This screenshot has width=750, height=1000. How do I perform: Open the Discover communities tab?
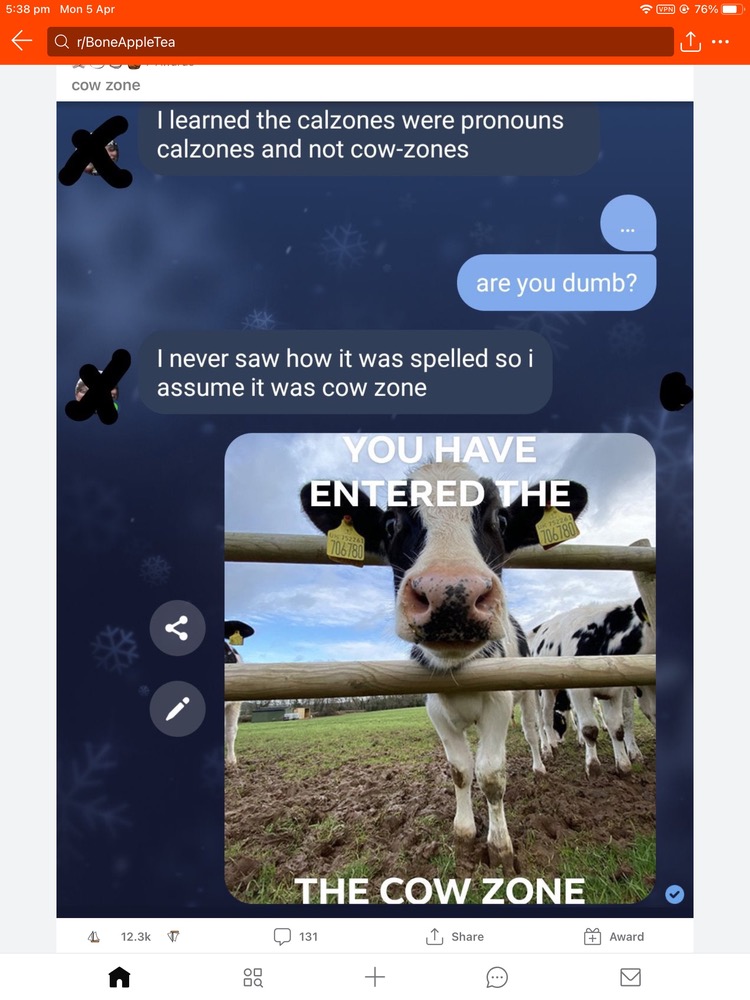(253, 977)
